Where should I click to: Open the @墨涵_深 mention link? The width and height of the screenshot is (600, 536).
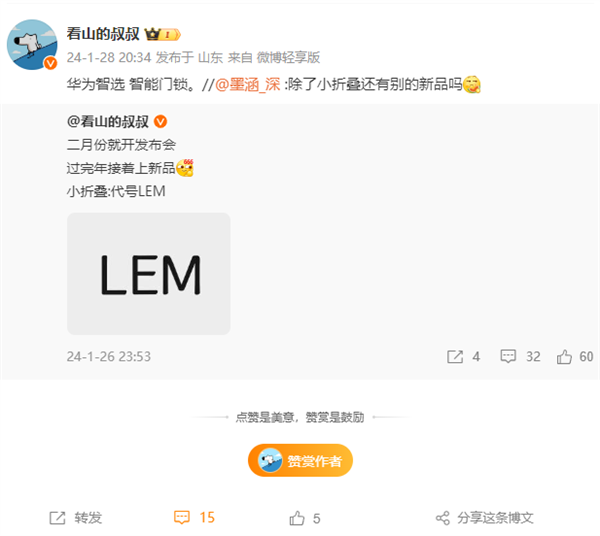[248, 86]
